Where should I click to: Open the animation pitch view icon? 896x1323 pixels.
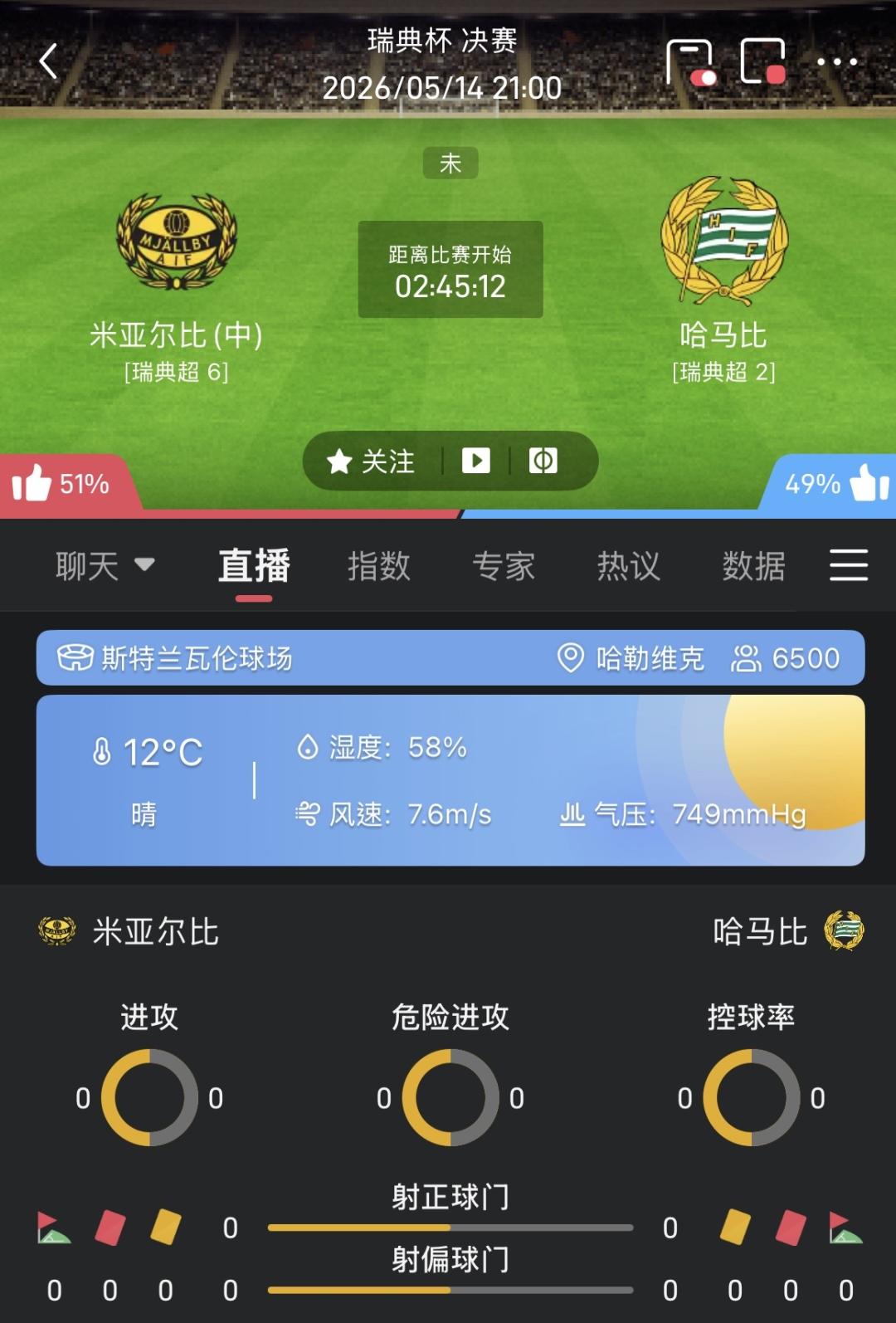[x=543, y=461]
